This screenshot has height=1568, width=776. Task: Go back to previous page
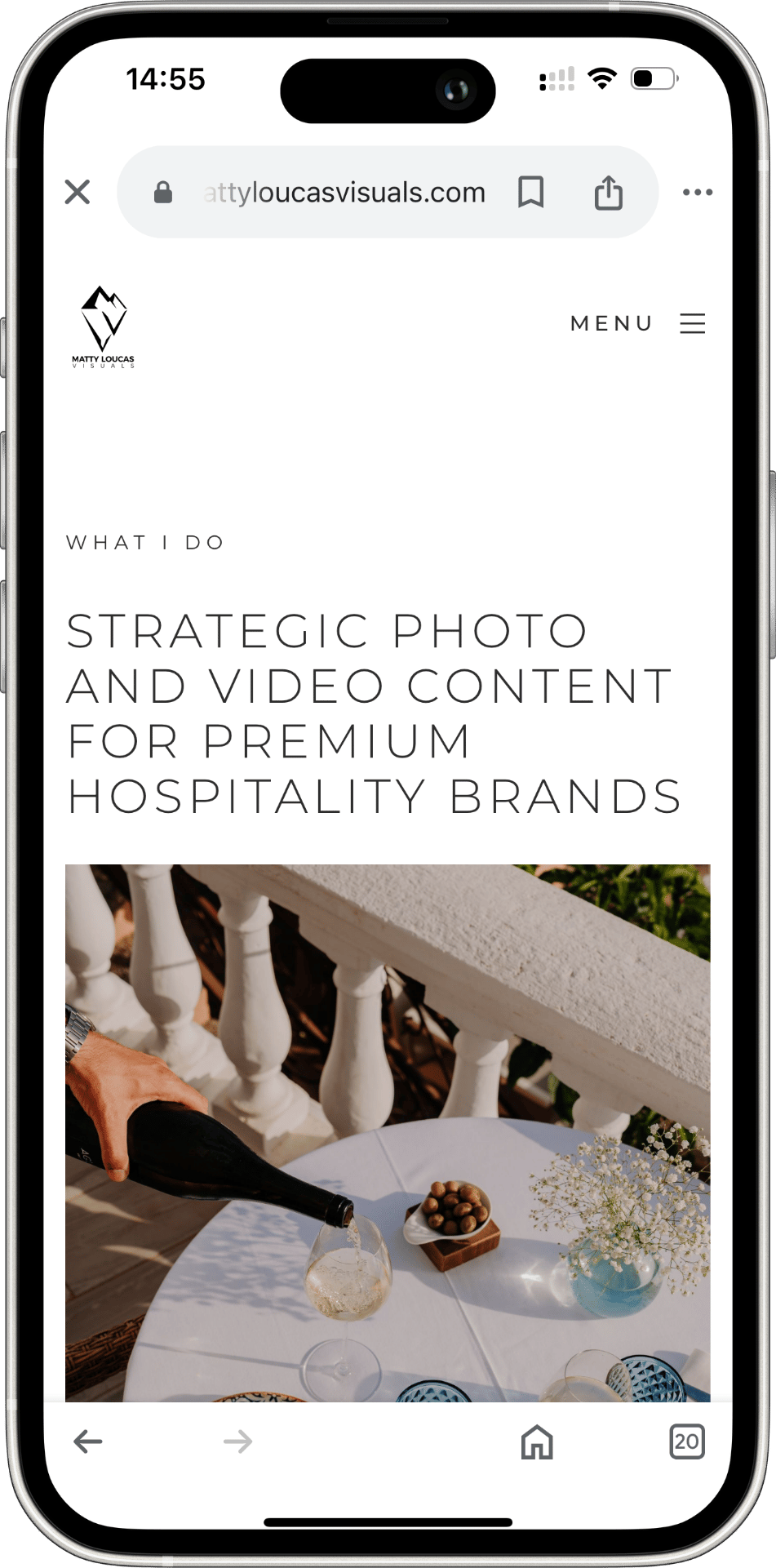pyautogui.click(x=88, y=1441)
